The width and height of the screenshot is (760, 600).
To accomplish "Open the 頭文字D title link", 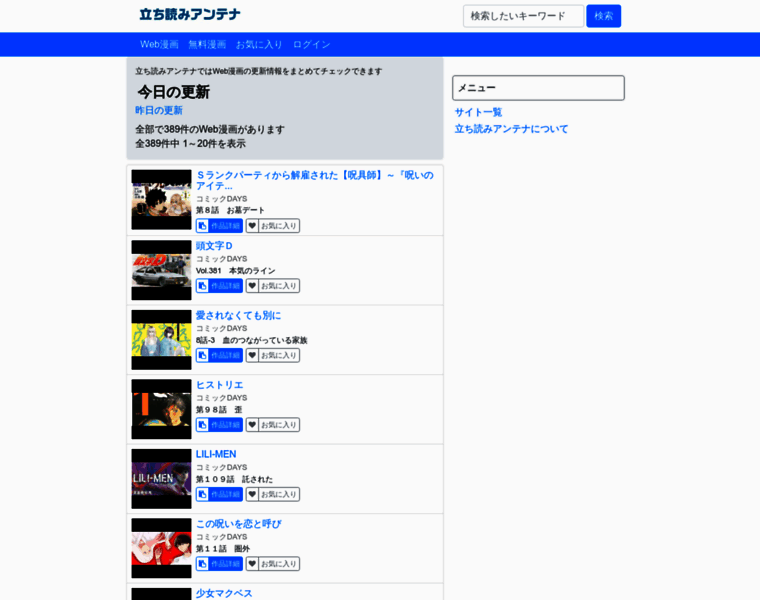I will pos(214,245).
